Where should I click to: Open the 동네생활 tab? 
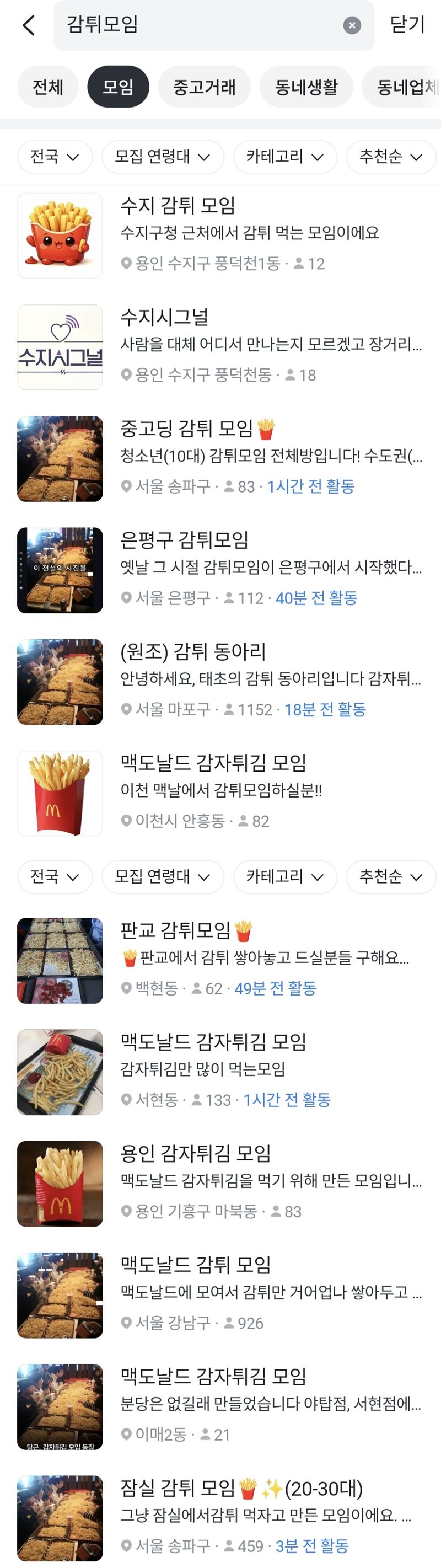(306, 87)
